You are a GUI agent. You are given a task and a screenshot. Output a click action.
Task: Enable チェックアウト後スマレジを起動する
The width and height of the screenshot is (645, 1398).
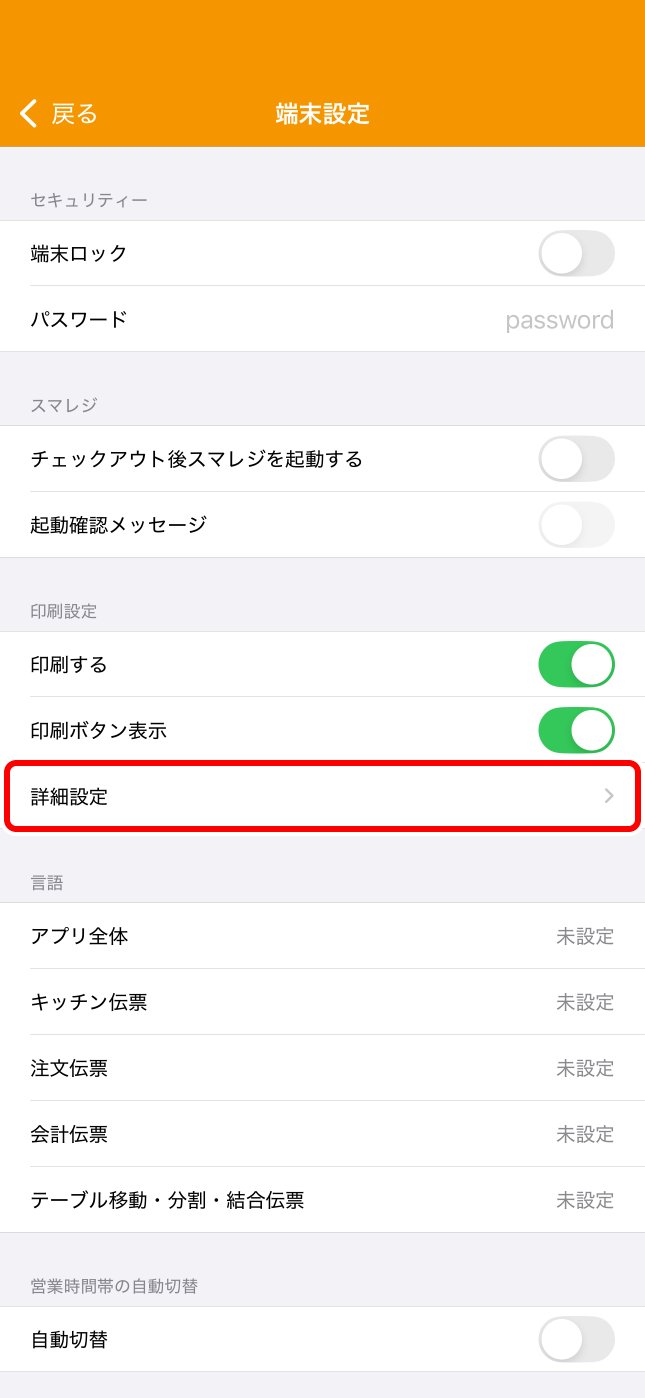coord(576,459)
